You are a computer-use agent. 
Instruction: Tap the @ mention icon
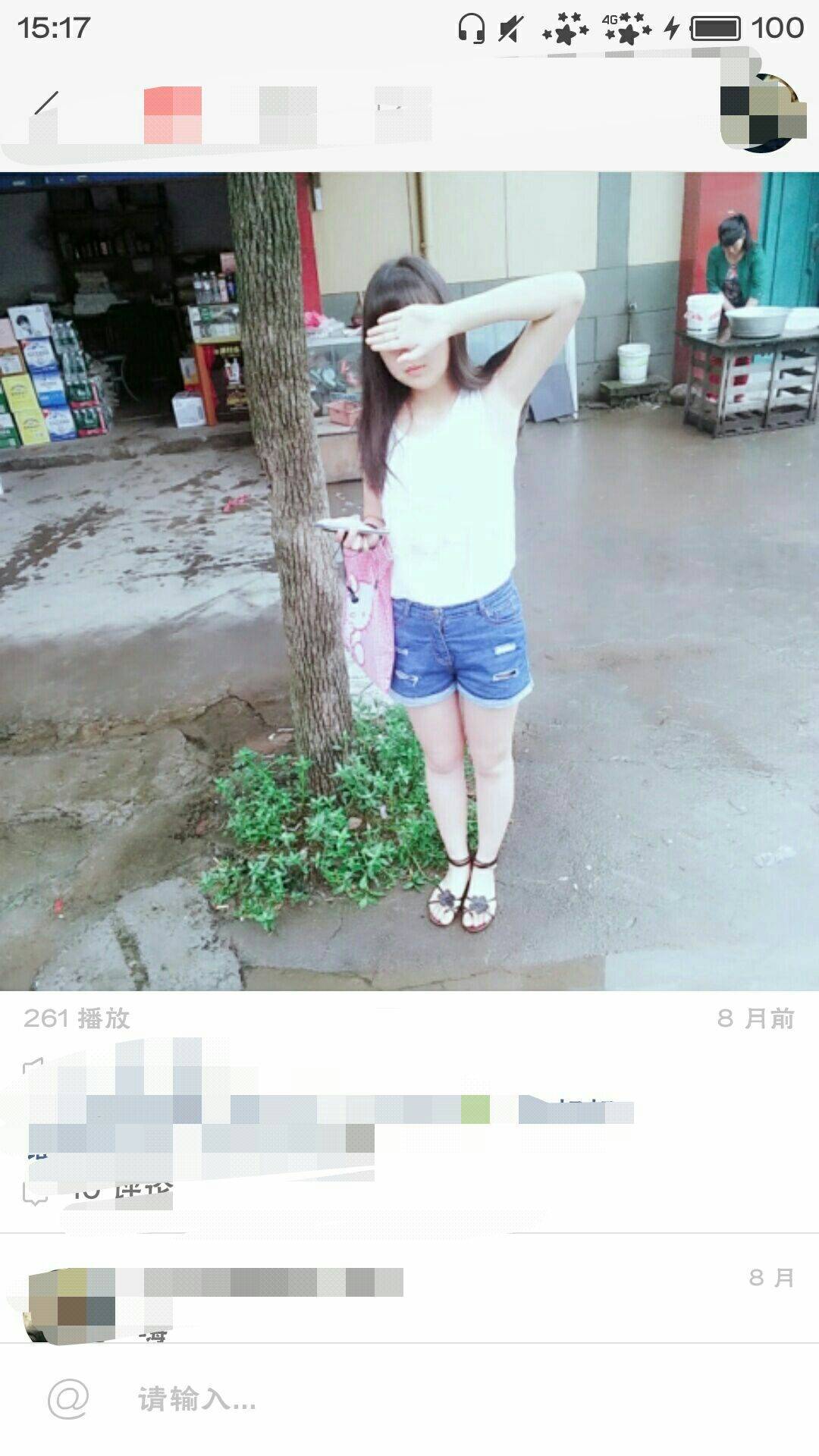68,1399
